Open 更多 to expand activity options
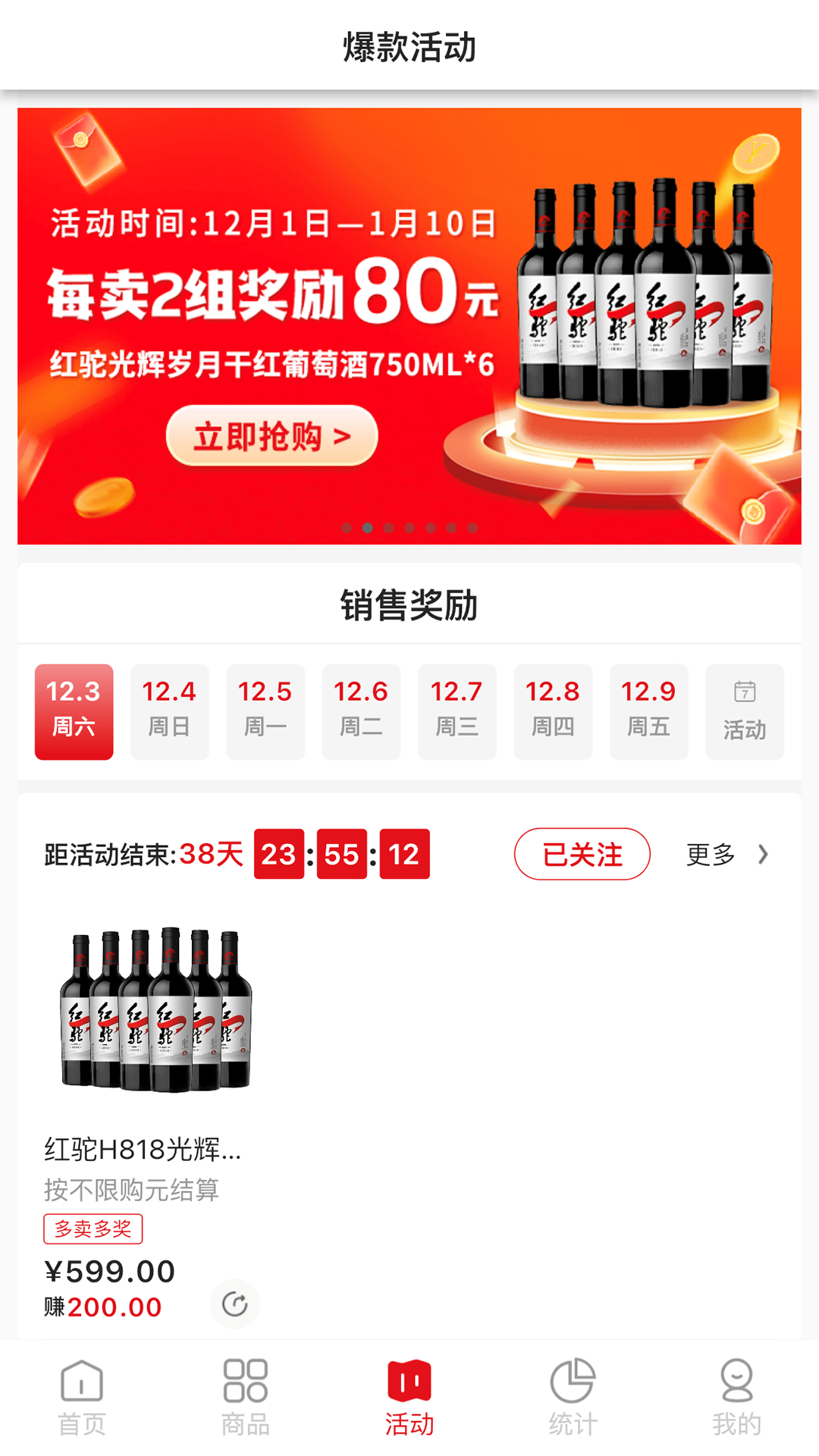819x1456 pixels. pyautogui.click(x=711, y=854)
